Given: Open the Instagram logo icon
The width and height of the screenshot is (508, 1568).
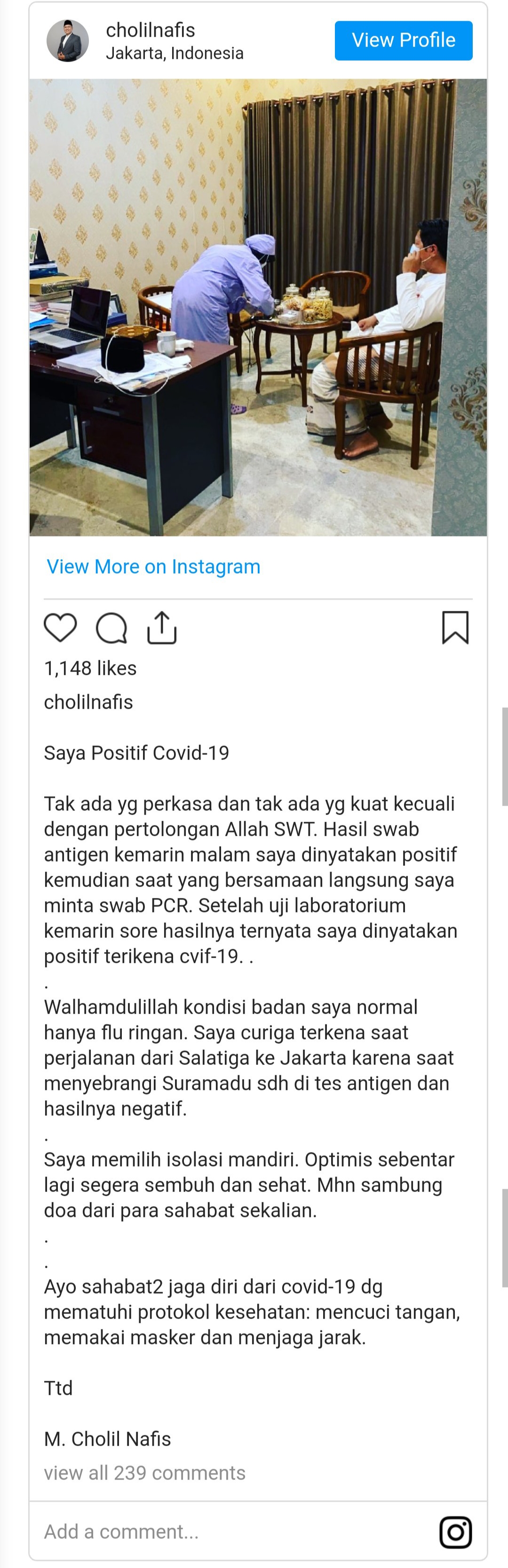Looking at the screenshot, I should pos(455,1531).
